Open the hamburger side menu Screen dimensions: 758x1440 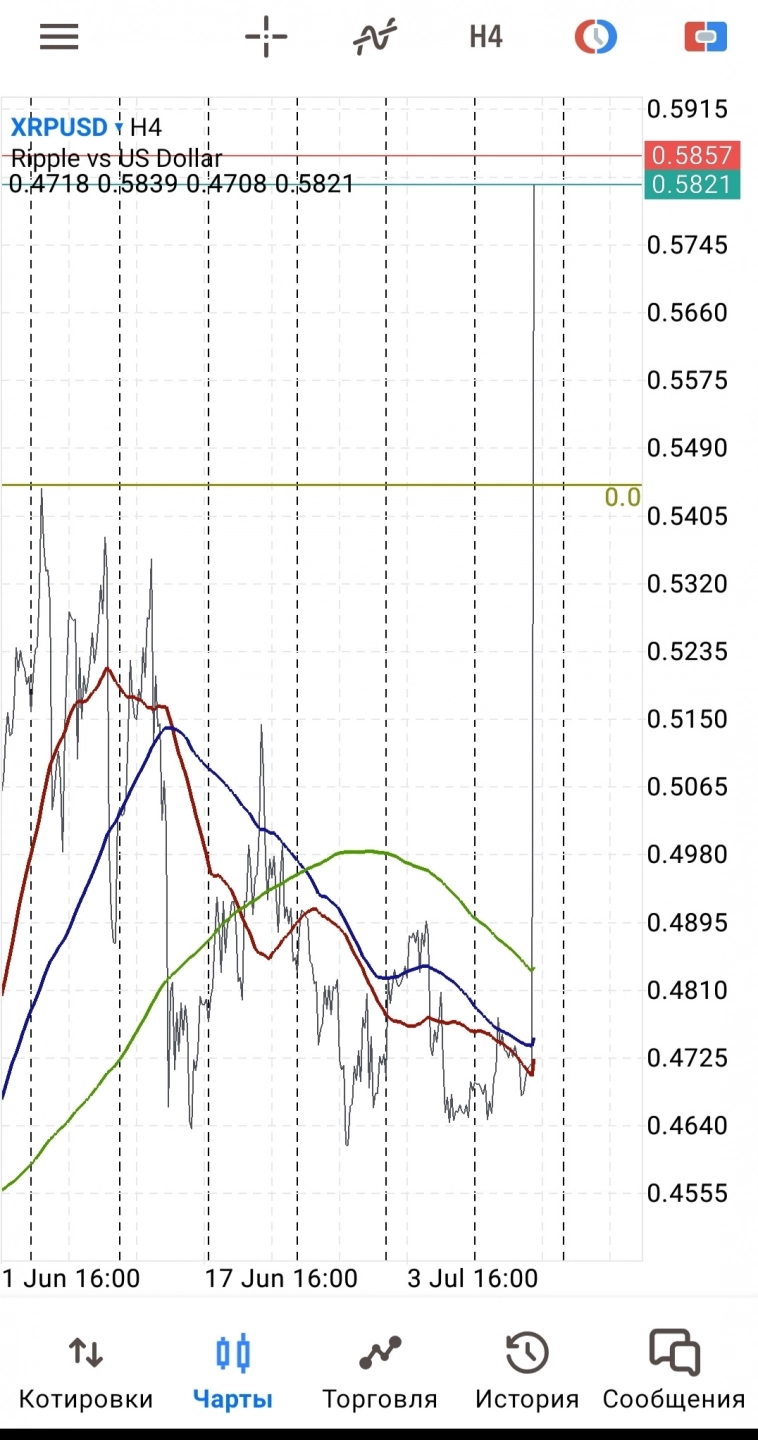tap(59, 37)
